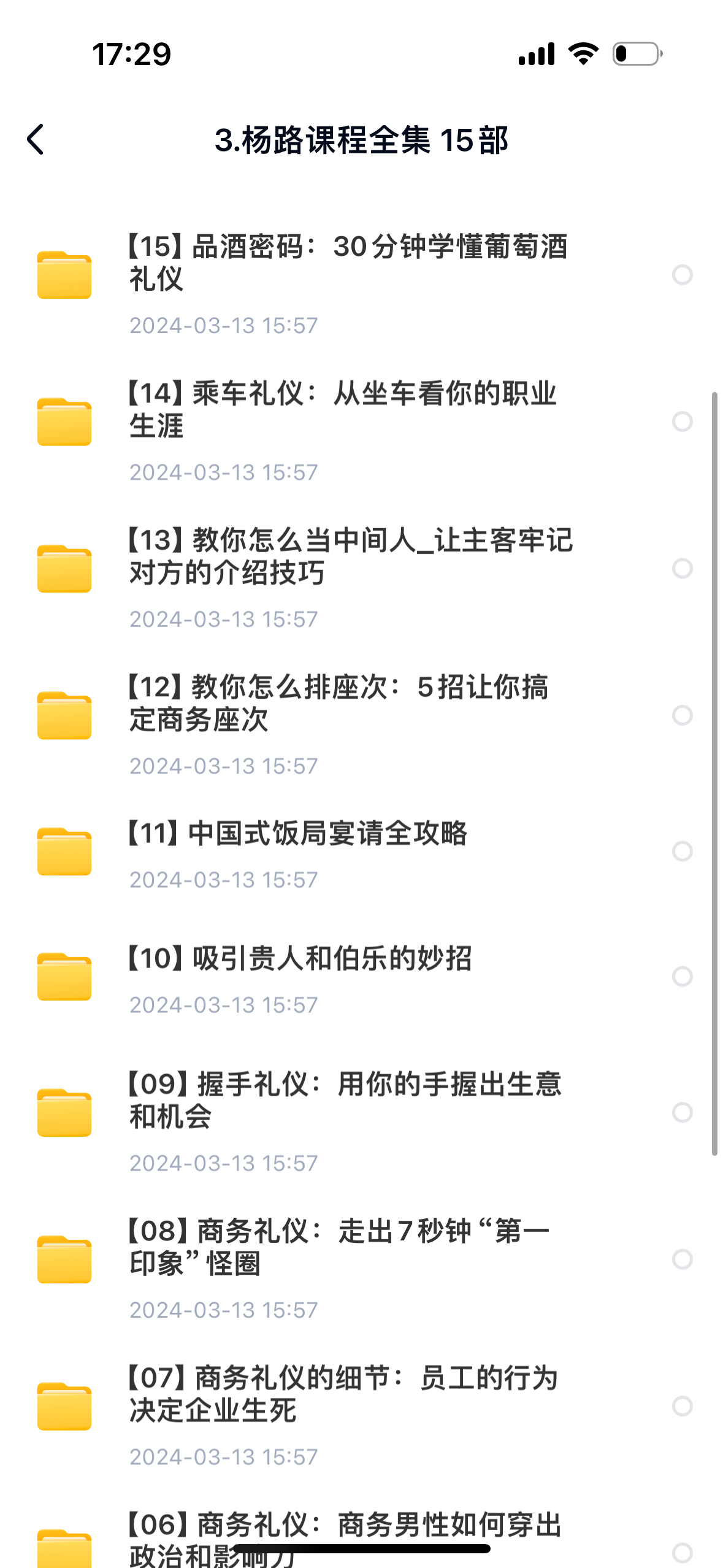Image resolution: width=723 pixels, height=1568 pixels.
Task: Open folder 【07】商务礼仪的细节
Action: point(343,1394)
